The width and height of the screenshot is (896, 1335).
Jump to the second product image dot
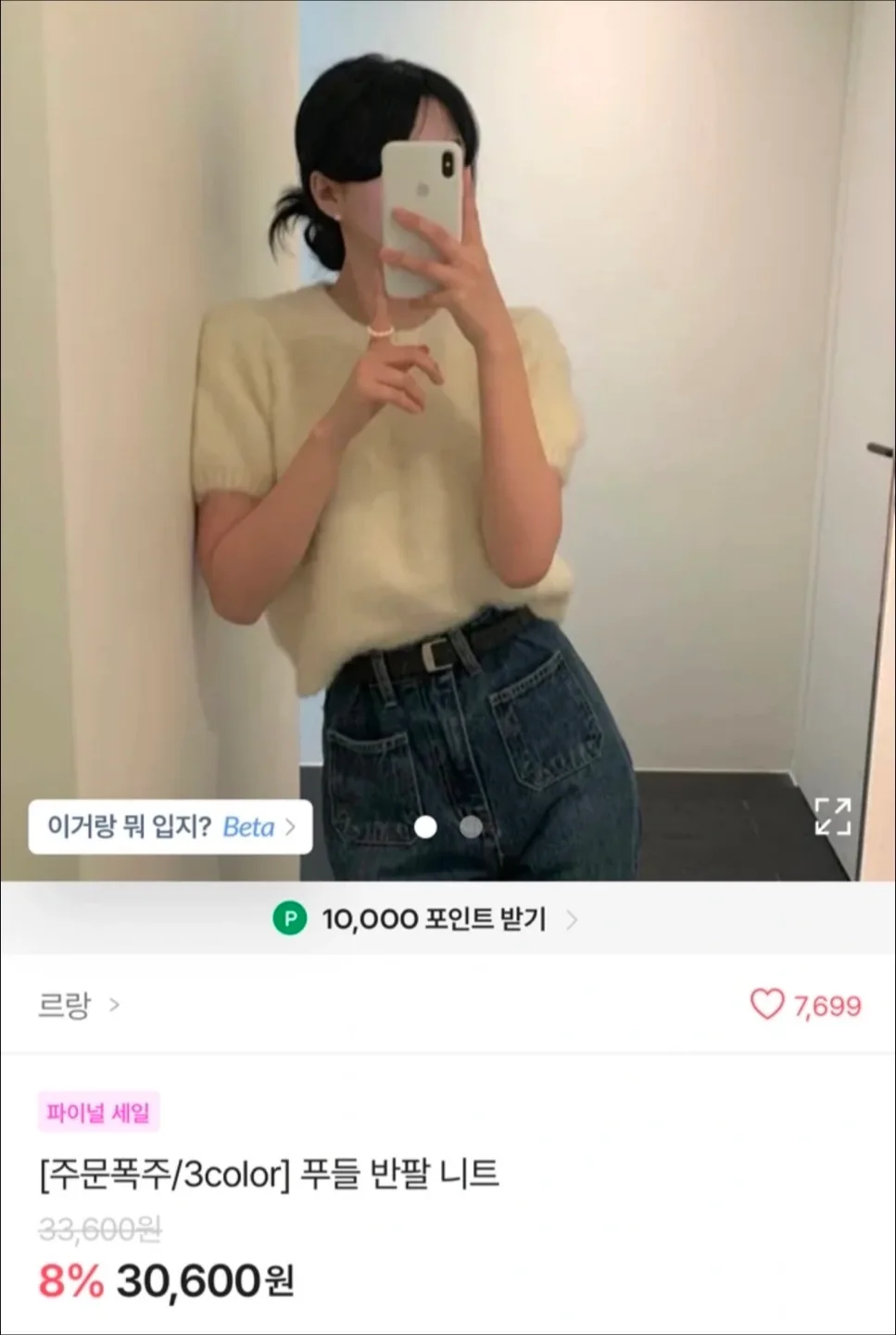(x=471, y=827)
